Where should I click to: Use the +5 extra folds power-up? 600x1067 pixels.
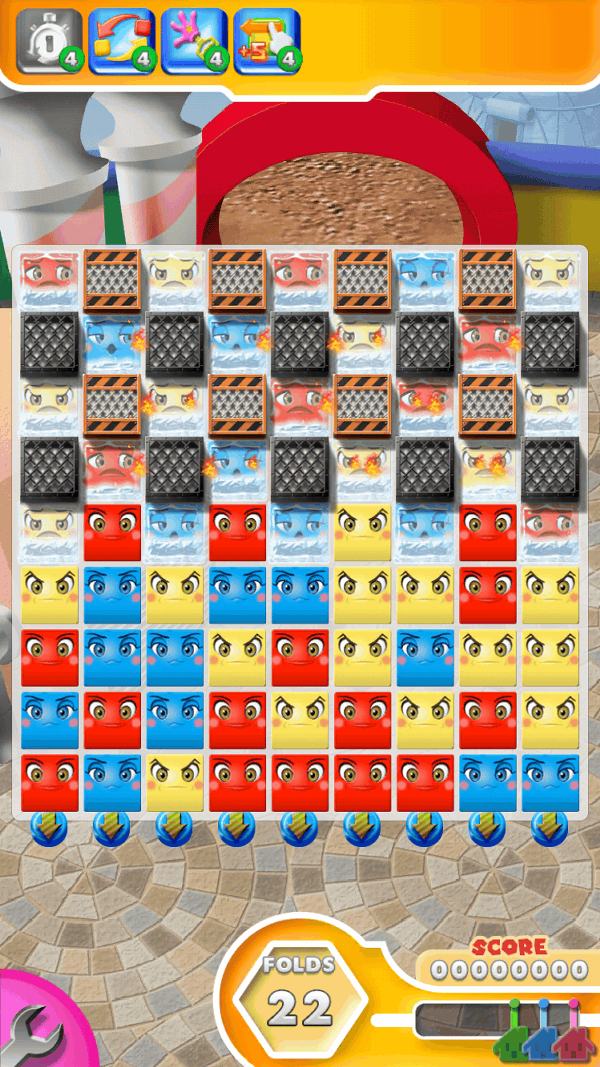coord(266,41)
